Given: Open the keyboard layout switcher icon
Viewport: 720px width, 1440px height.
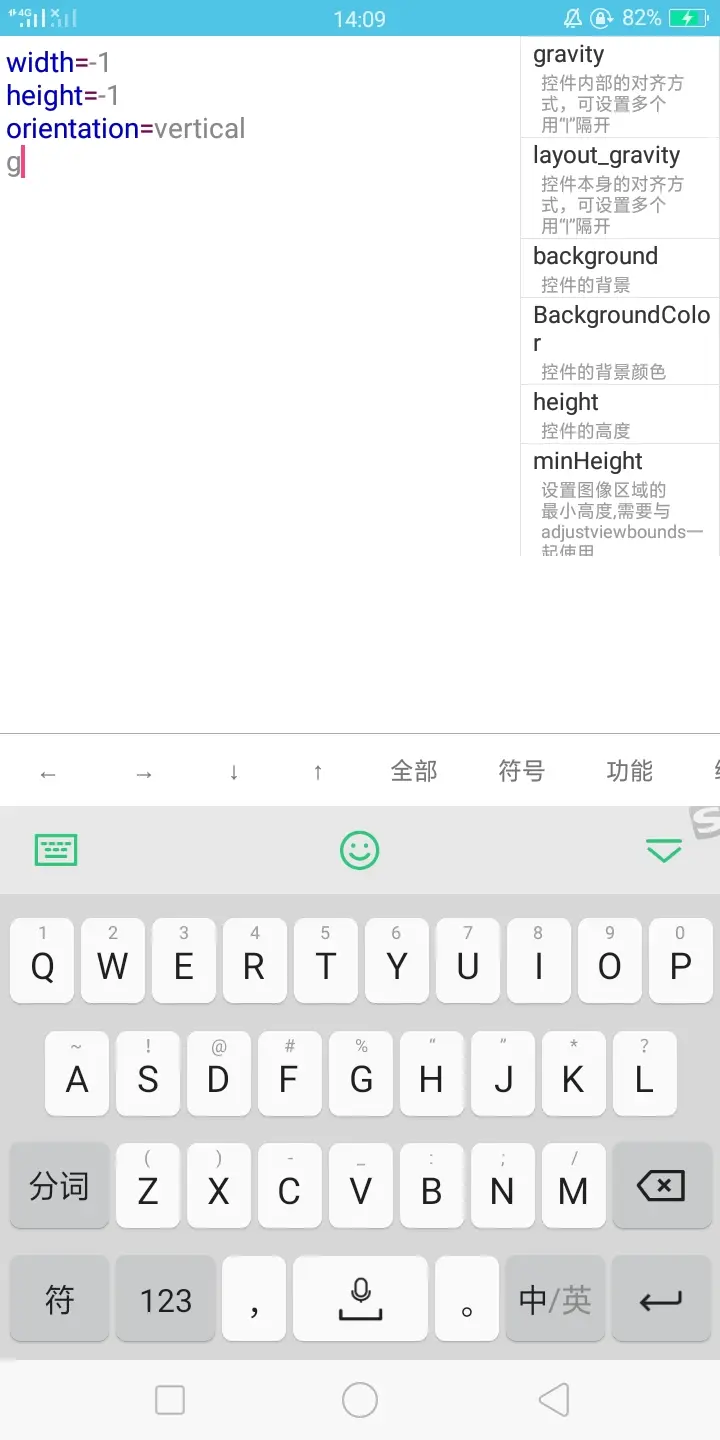Looking at the screenshot, I should [x=56, y=851].
